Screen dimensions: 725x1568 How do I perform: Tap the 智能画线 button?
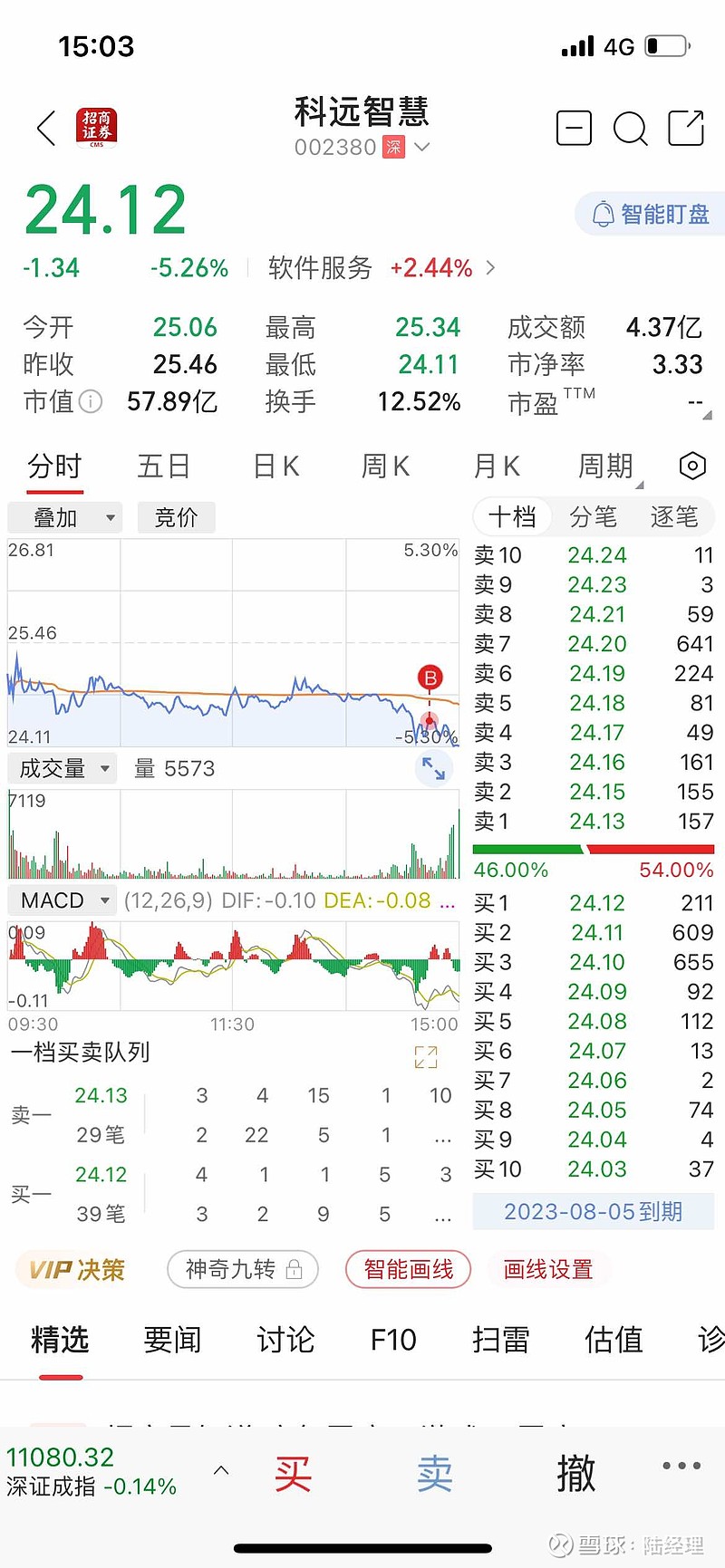pos(408,1269)
